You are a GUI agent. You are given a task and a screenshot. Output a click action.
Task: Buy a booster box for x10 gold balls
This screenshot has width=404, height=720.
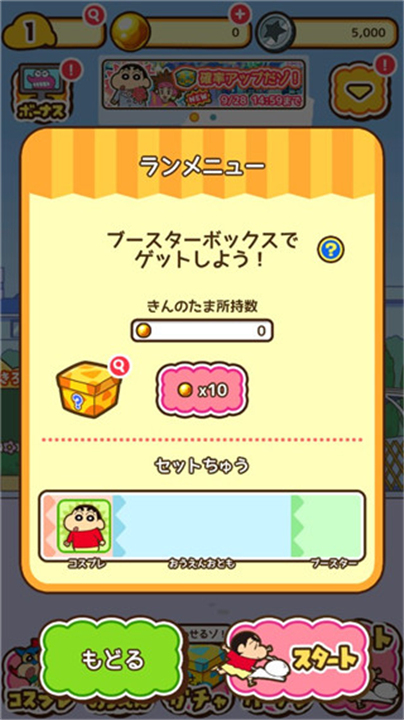pos(202,390)
